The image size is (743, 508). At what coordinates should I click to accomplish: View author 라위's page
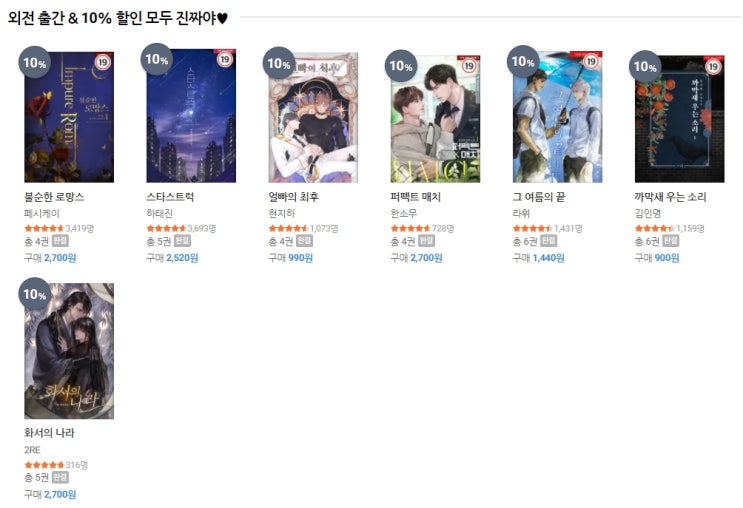coord(521,213)
